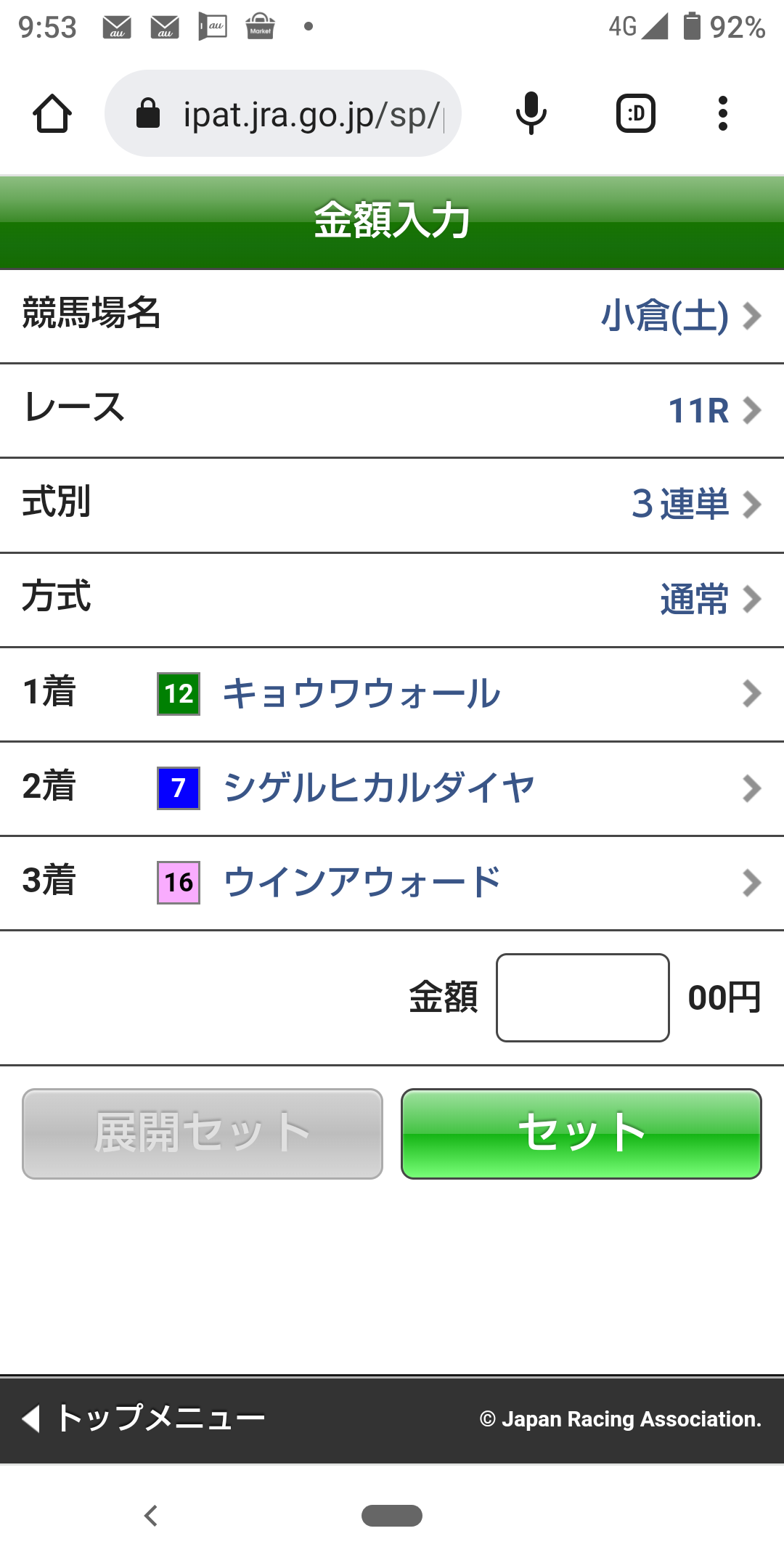
Task: Open the browser tab switcher
Action: tap(636, 114)
